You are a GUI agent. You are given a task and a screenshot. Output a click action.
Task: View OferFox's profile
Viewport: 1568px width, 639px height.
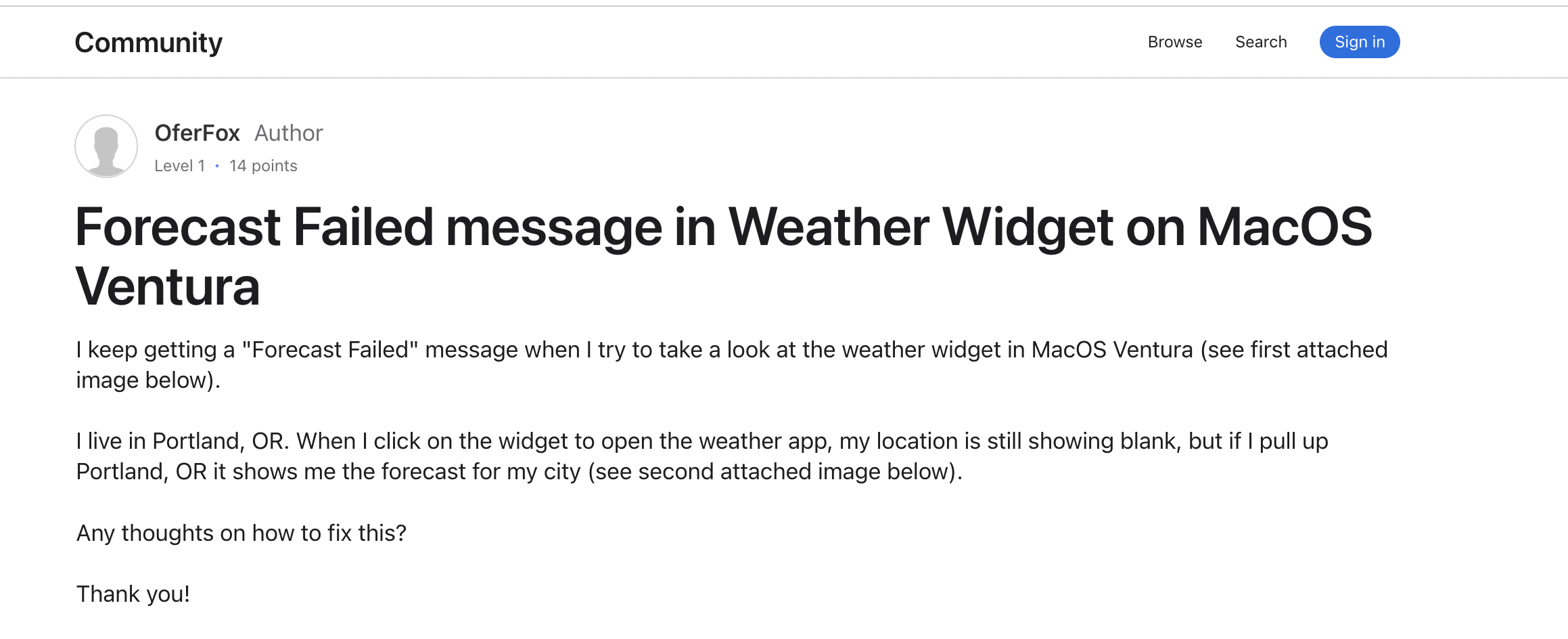(197, 133)
